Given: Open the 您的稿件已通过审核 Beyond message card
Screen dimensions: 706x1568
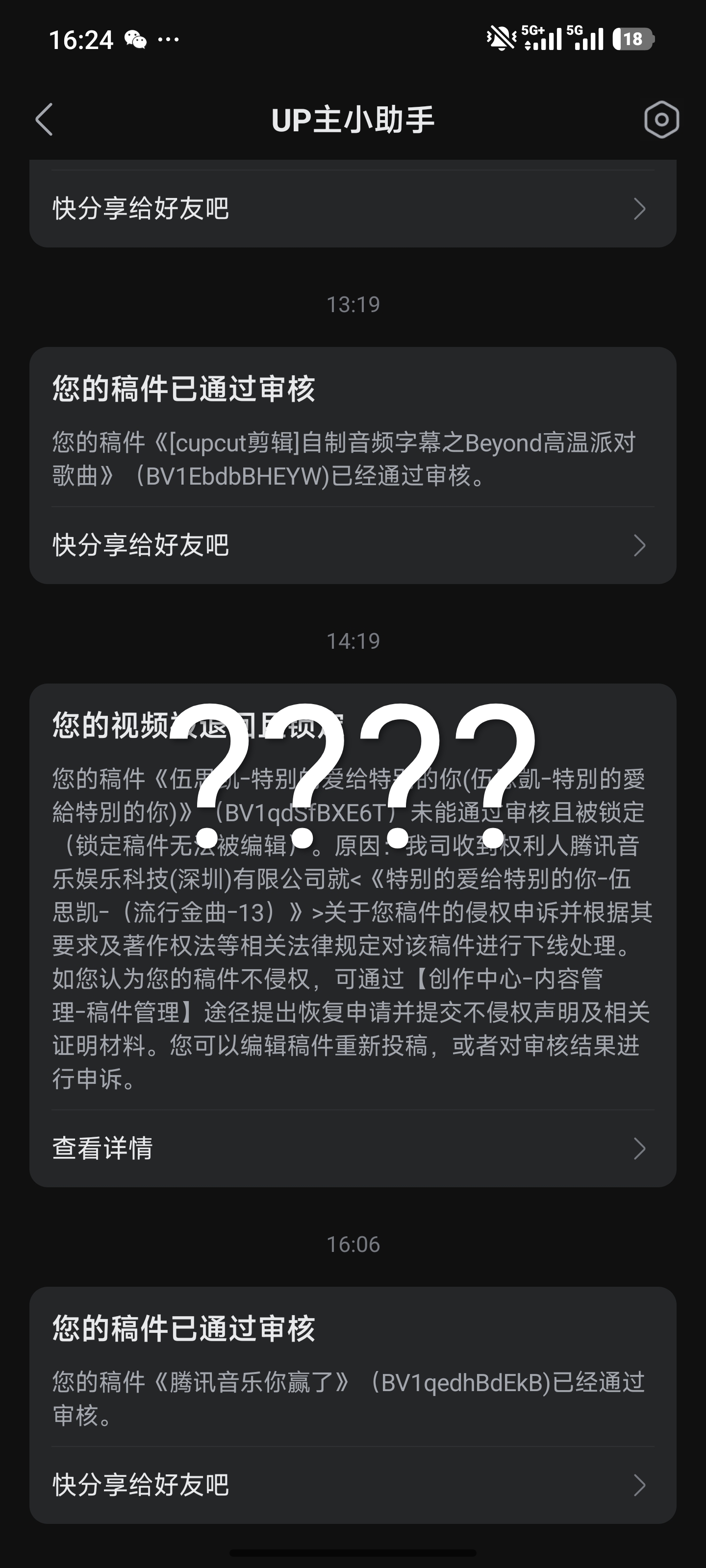Looking at the screenshot, I should 353,463.
